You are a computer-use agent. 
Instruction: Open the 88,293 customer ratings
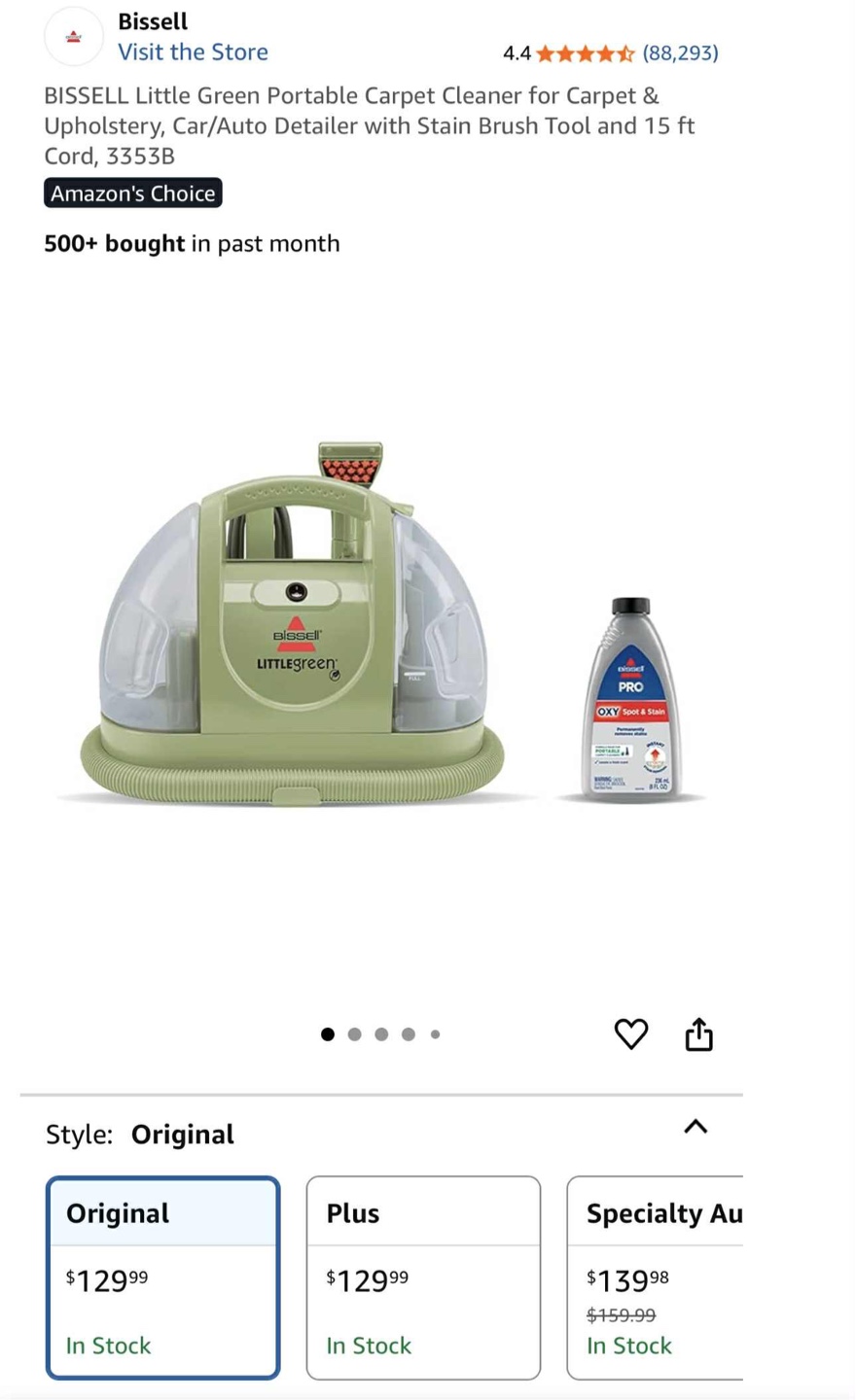pyautogui.click(x=680, y=52)
